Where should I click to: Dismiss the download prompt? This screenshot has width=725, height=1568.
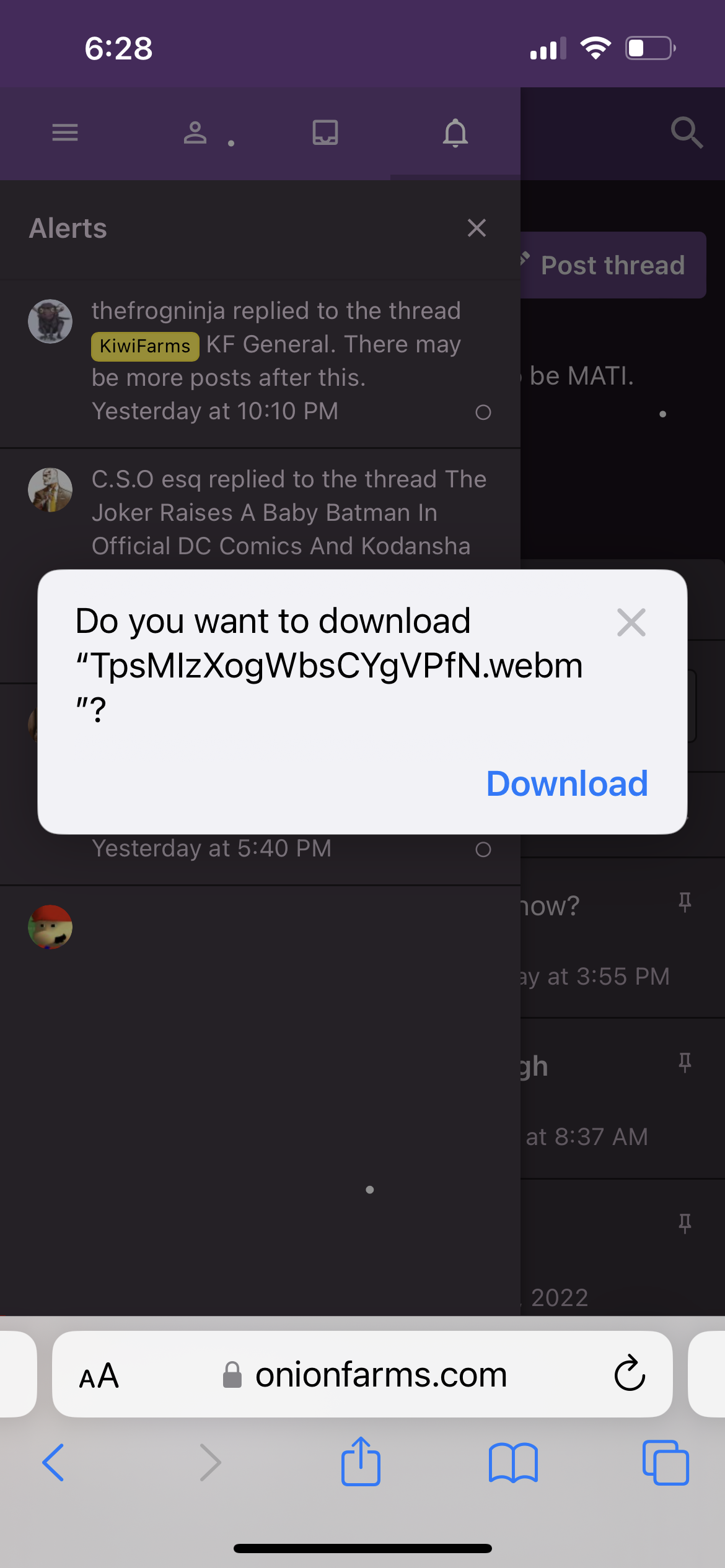point(631,622)
